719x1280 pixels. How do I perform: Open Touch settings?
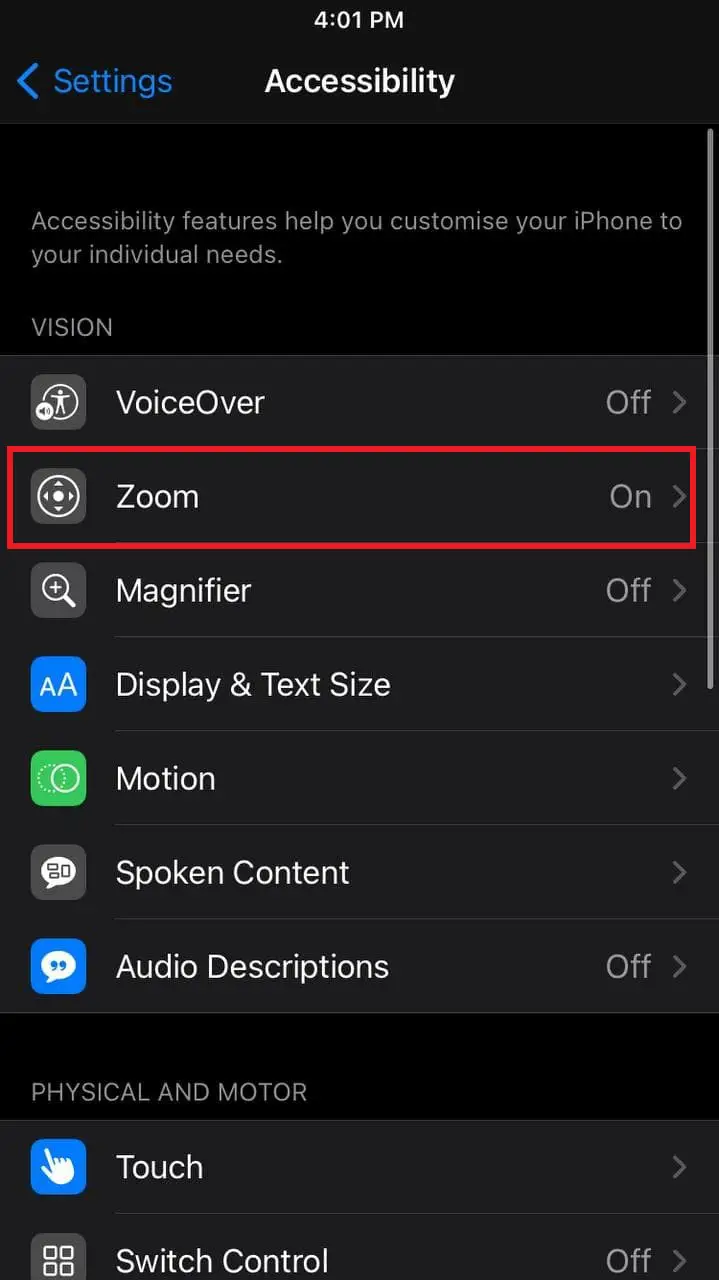(359, 1167)
